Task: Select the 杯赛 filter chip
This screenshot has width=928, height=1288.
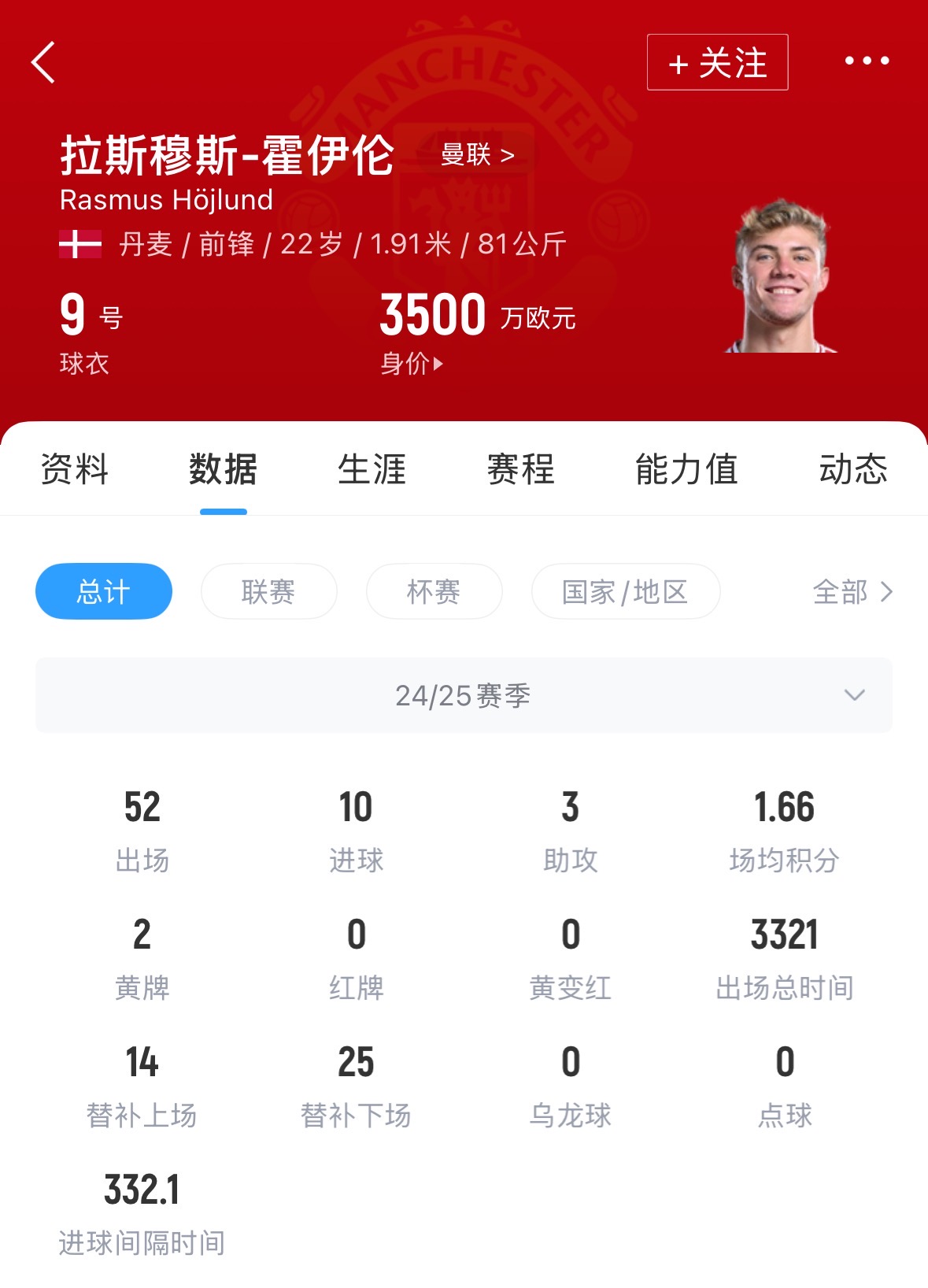Action: tap(434, 591)
